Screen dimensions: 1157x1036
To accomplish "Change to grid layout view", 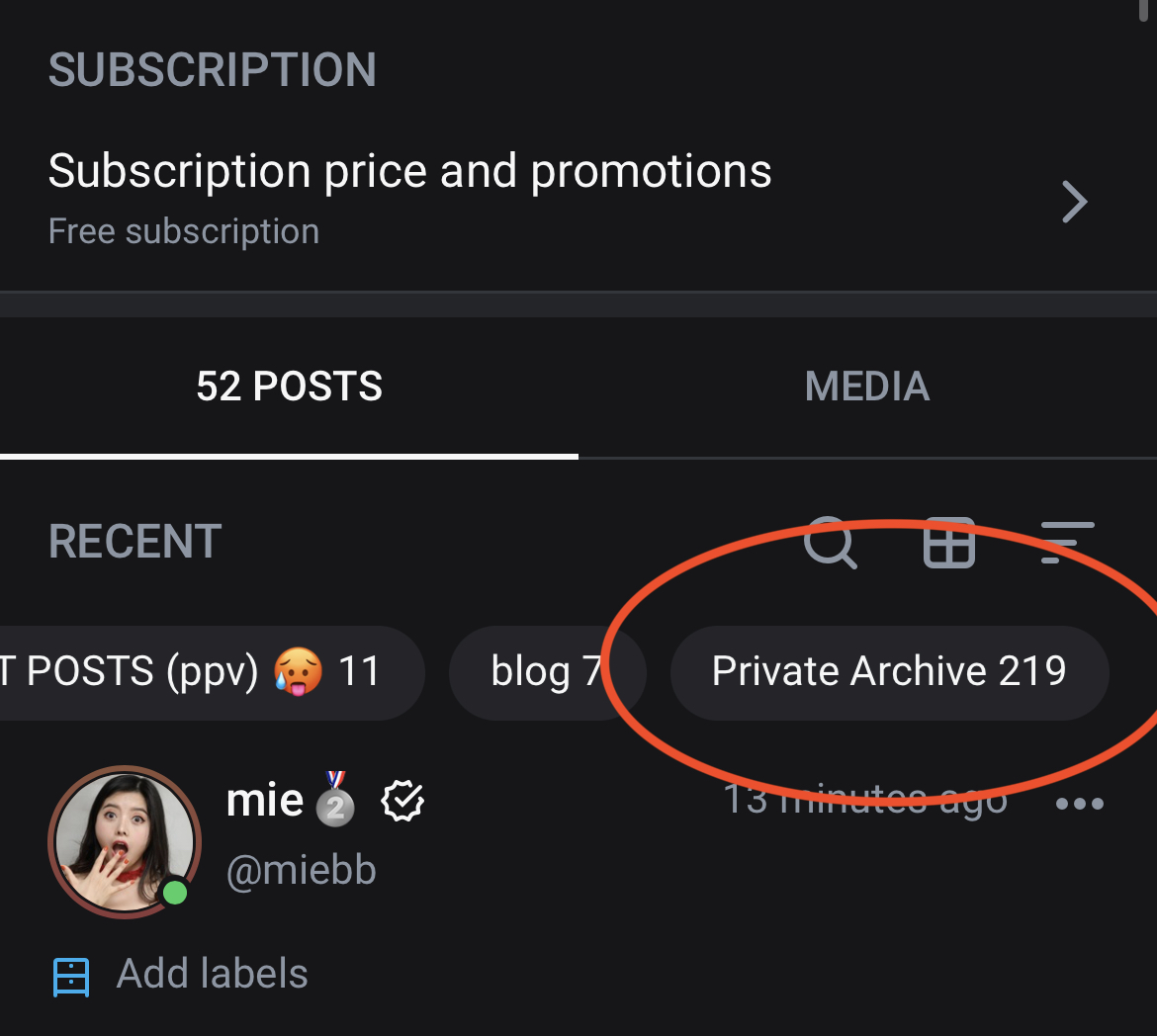I will (x=948, y=543).
